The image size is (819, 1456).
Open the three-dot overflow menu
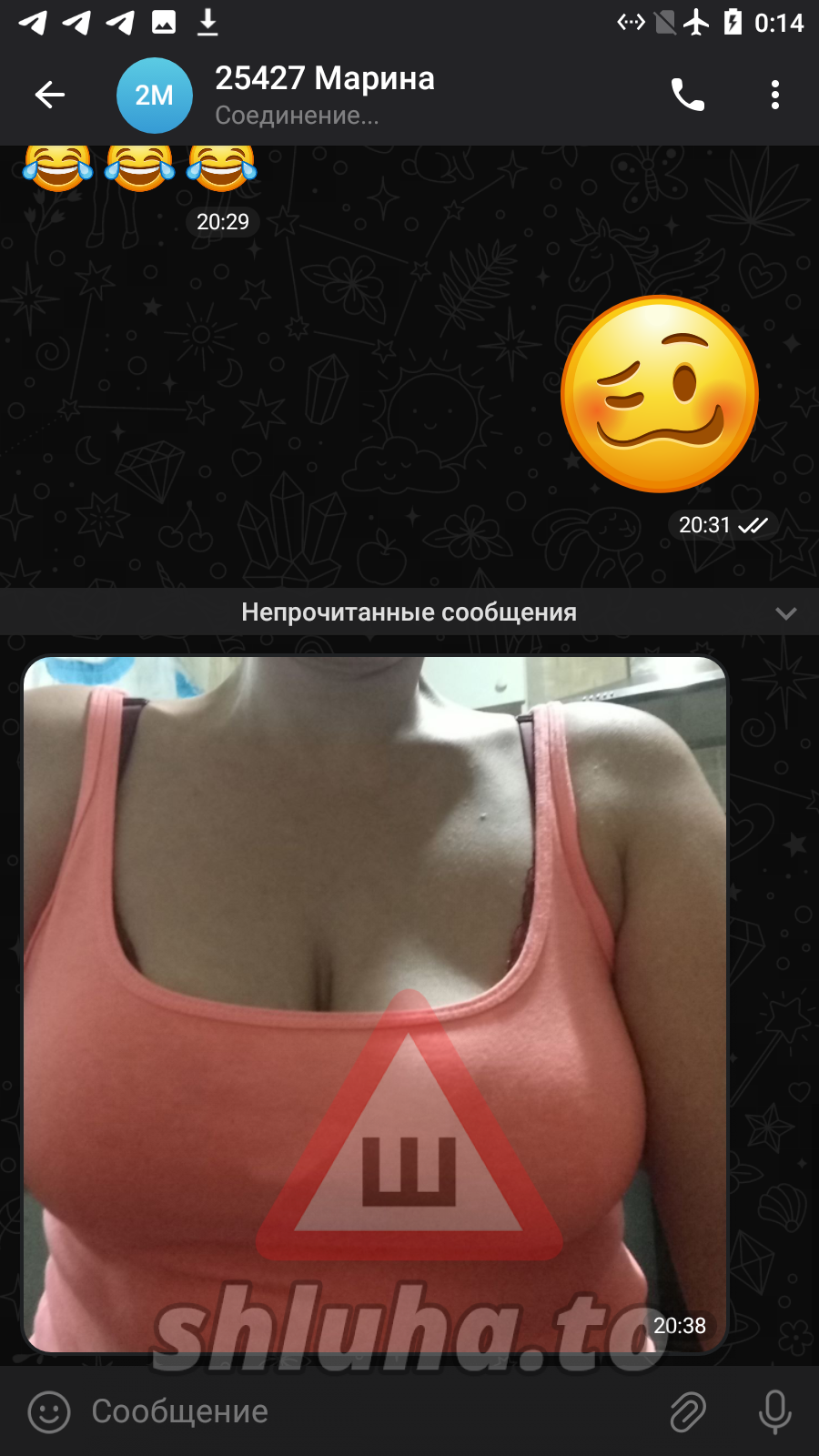point(775,95)
